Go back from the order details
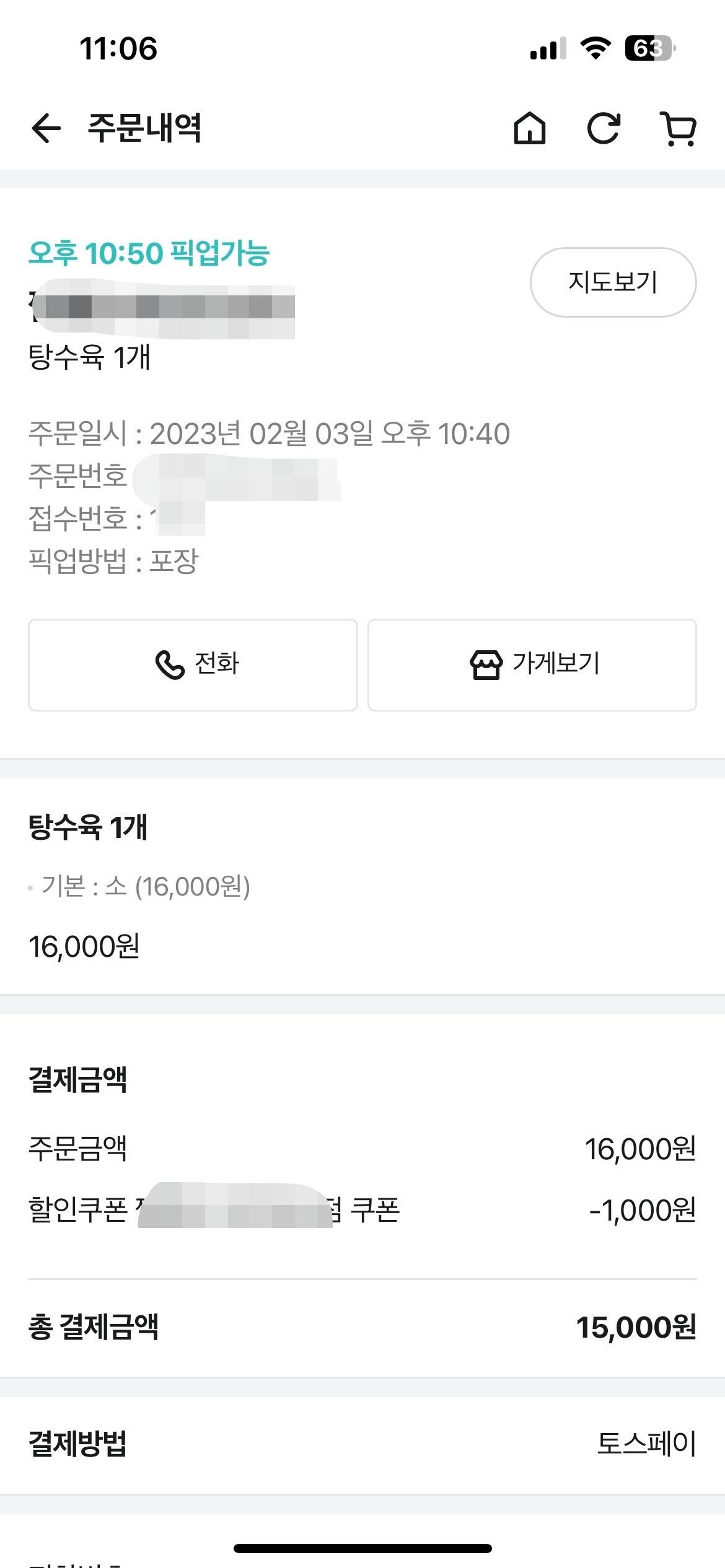The width and height of the screenshot is (725, 1568). [x=46, y=129]
